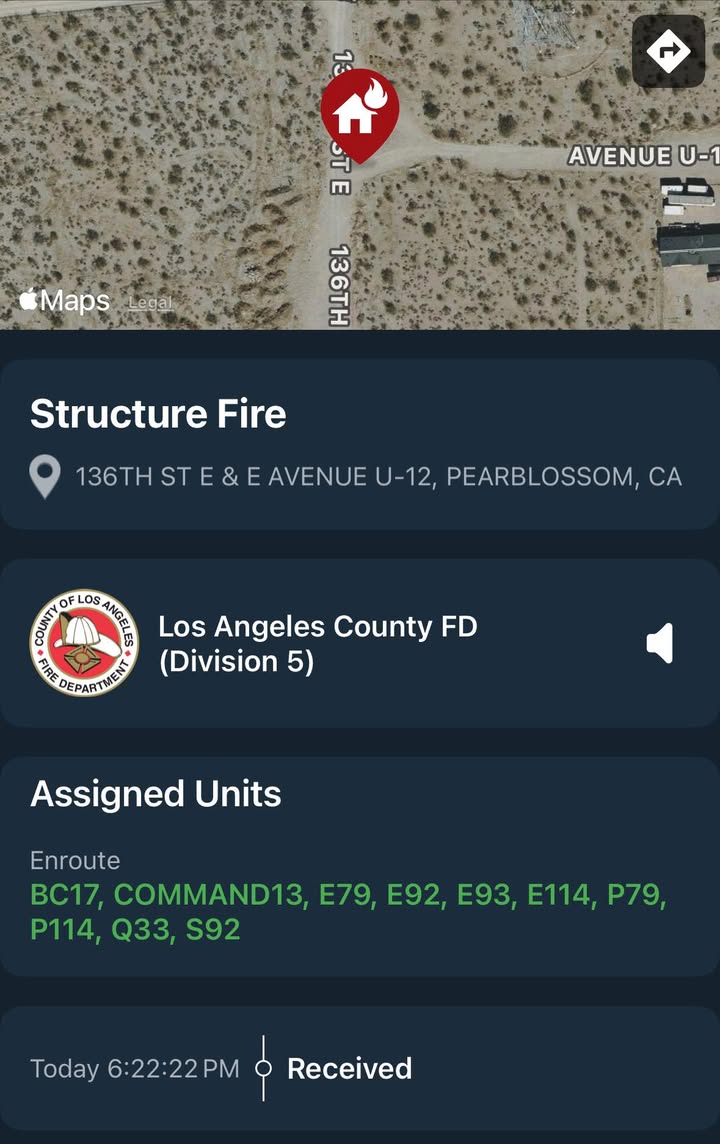720x1144 pixels.
Task: Open the Los Angeles County FD card
Action: tap(360, 644)
